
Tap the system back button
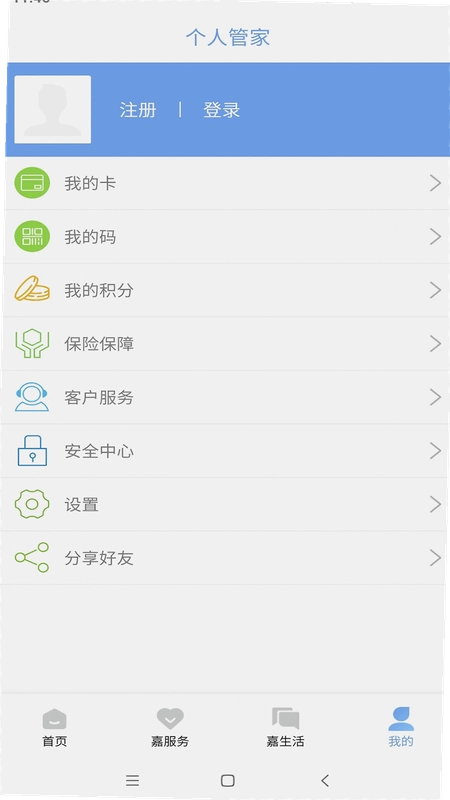325,780
